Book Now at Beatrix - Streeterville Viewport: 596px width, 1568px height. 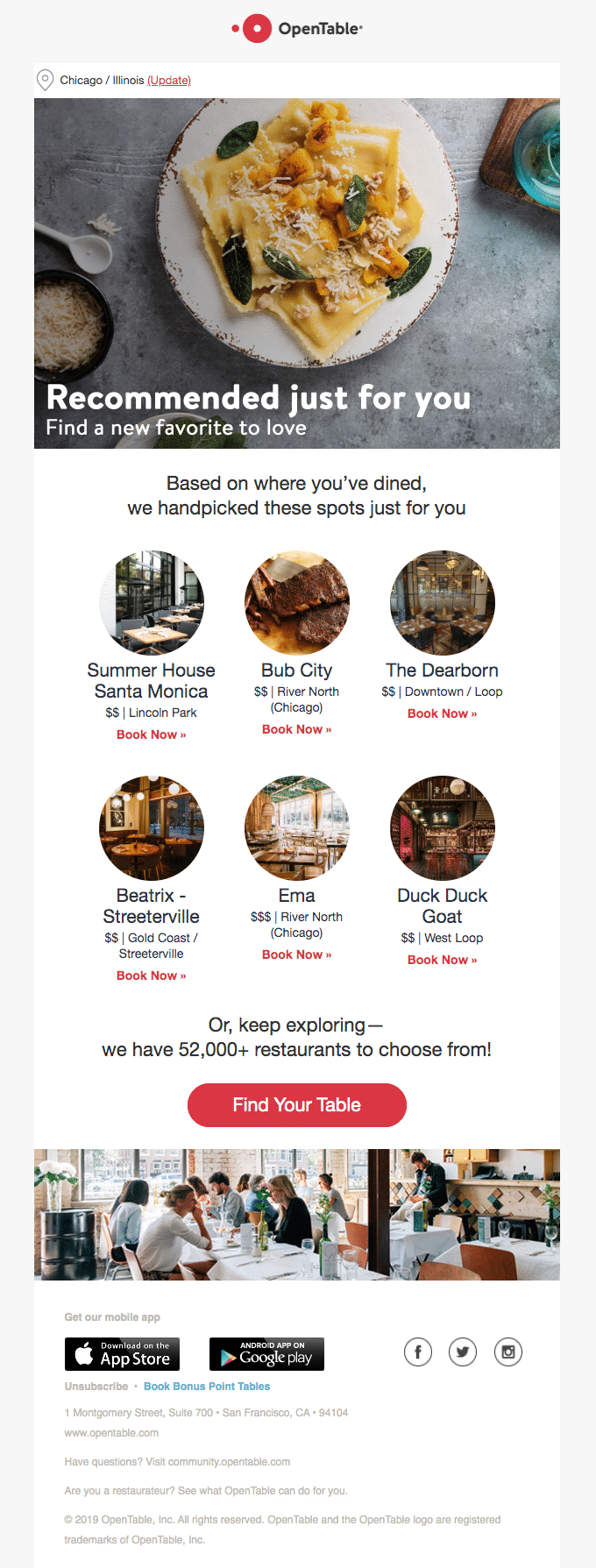click(151, 976)
